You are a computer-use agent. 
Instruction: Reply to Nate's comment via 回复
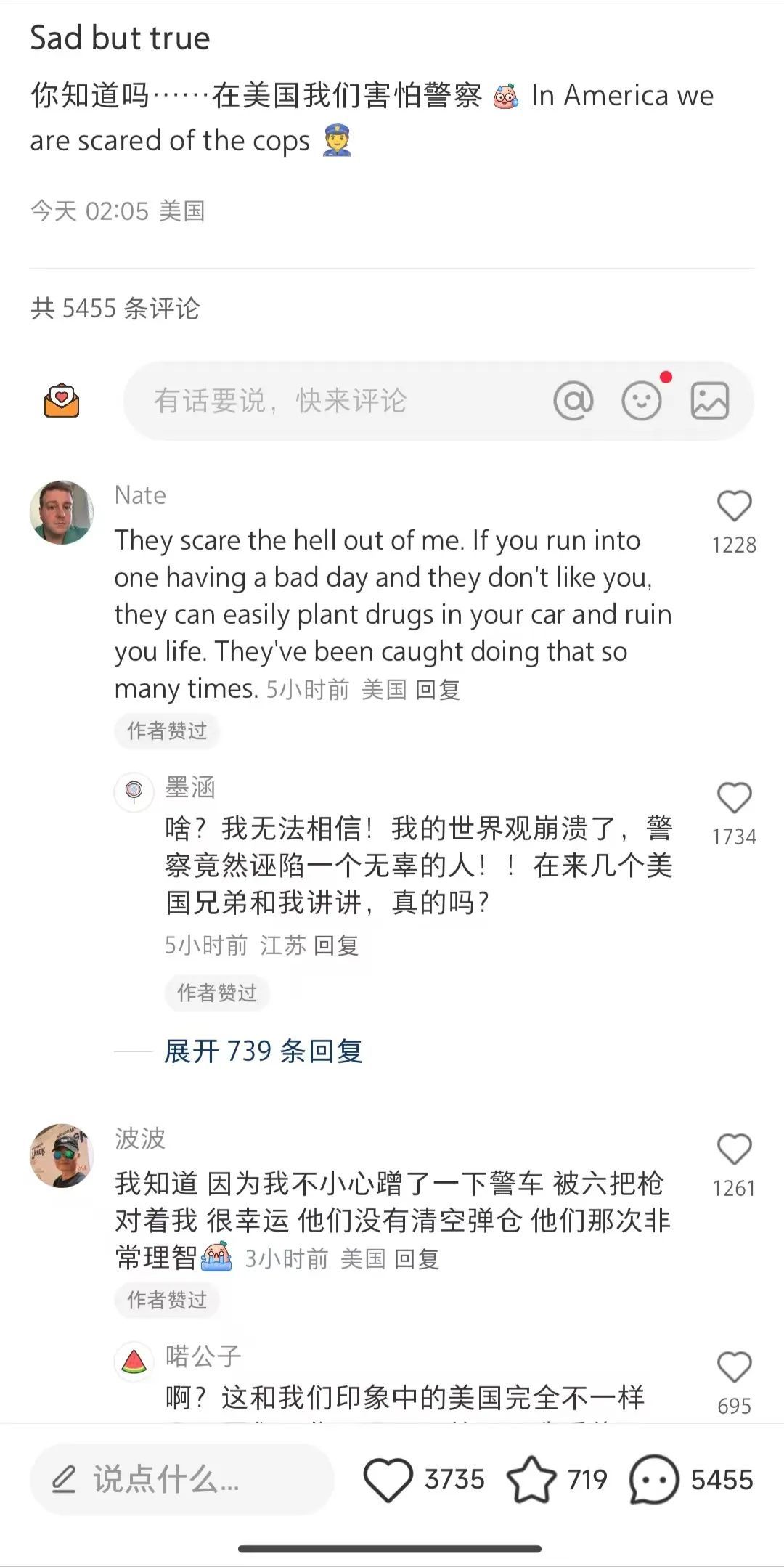point(438,689)
